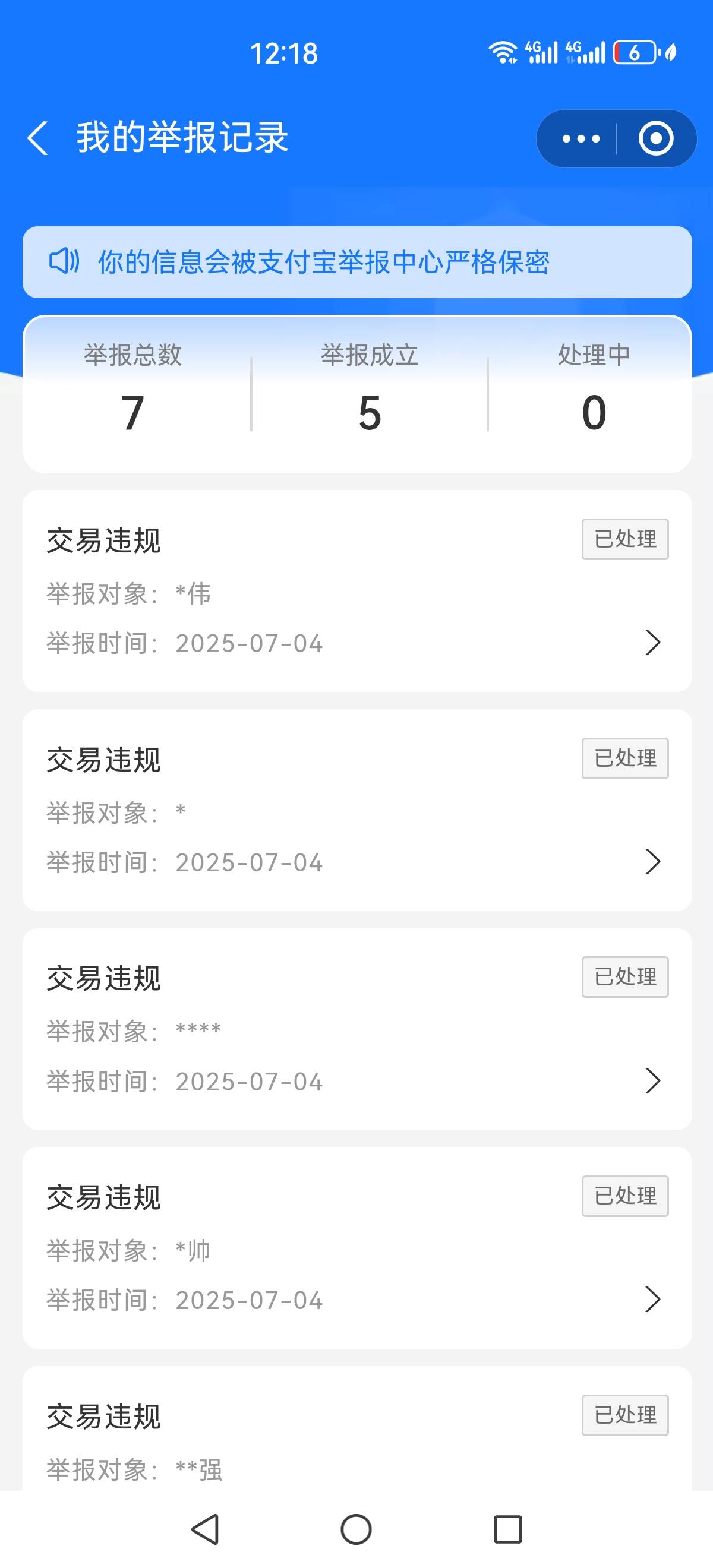Close the mini program with the circle button
The width and height of the screenshot is (713, 1568).
[x=656, y=139]
